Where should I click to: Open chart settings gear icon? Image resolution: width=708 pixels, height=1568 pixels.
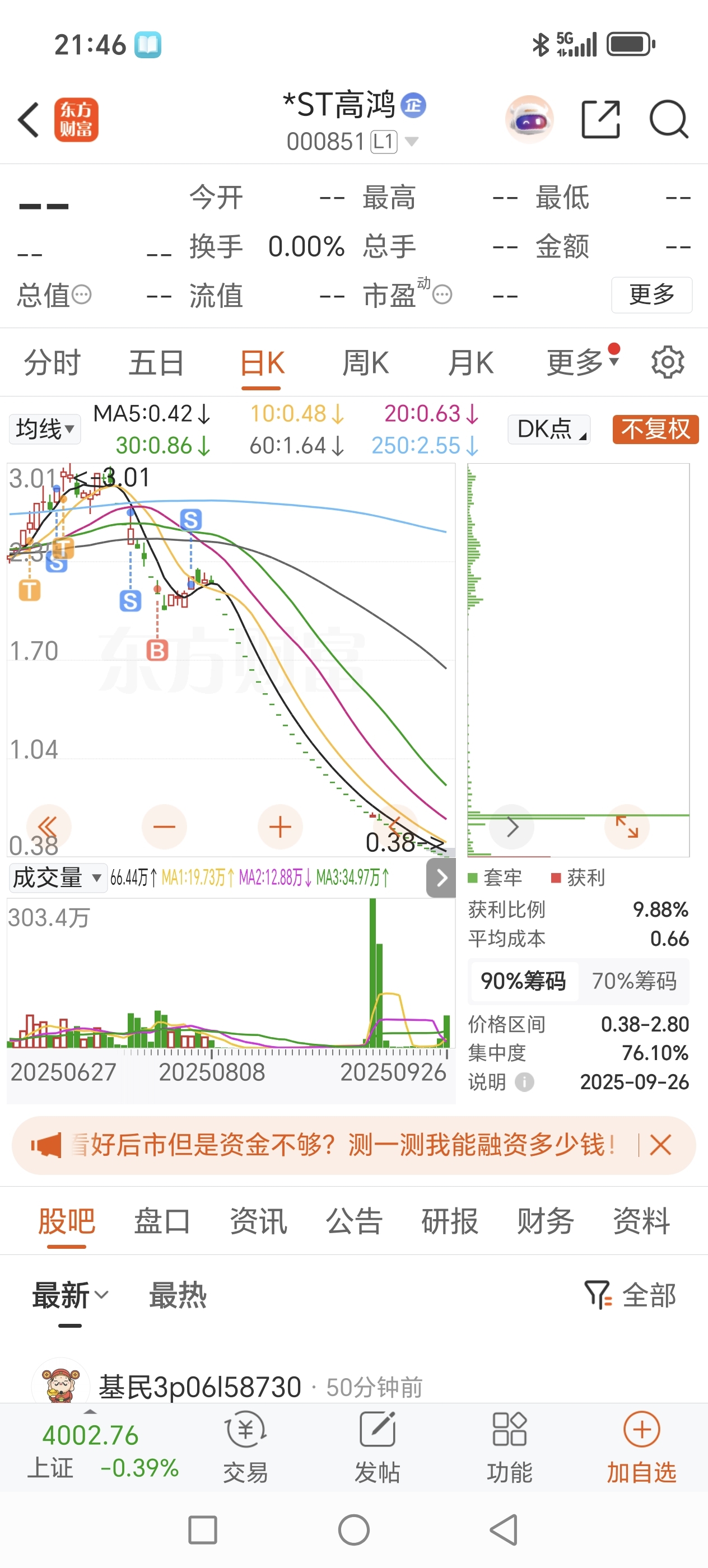(667, 363)
